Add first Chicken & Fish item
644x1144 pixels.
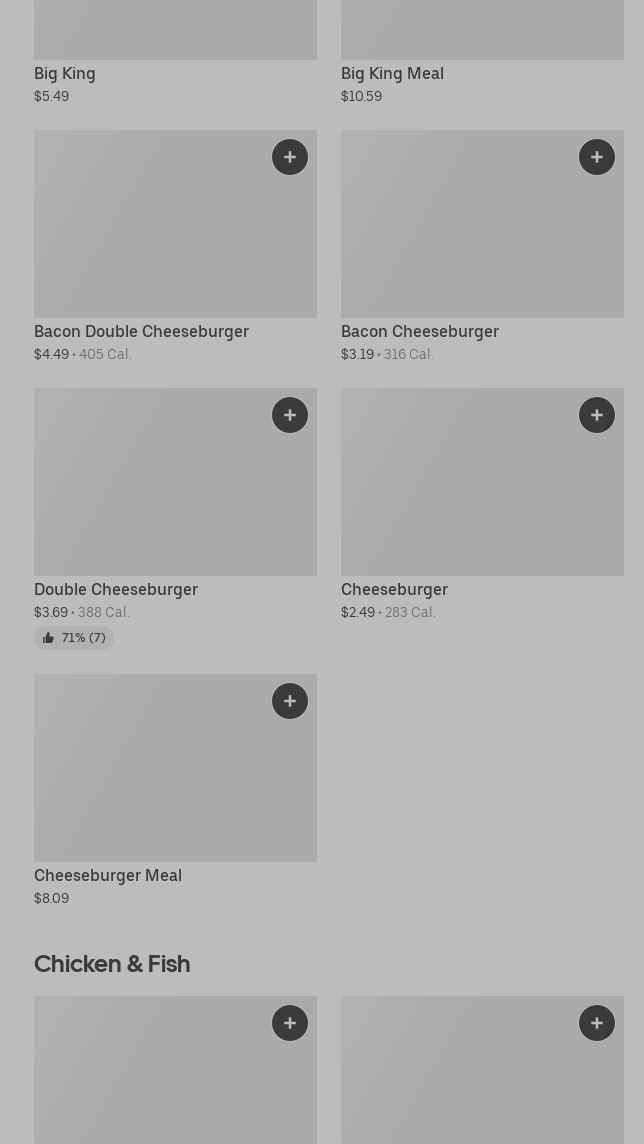point(290,1023)
